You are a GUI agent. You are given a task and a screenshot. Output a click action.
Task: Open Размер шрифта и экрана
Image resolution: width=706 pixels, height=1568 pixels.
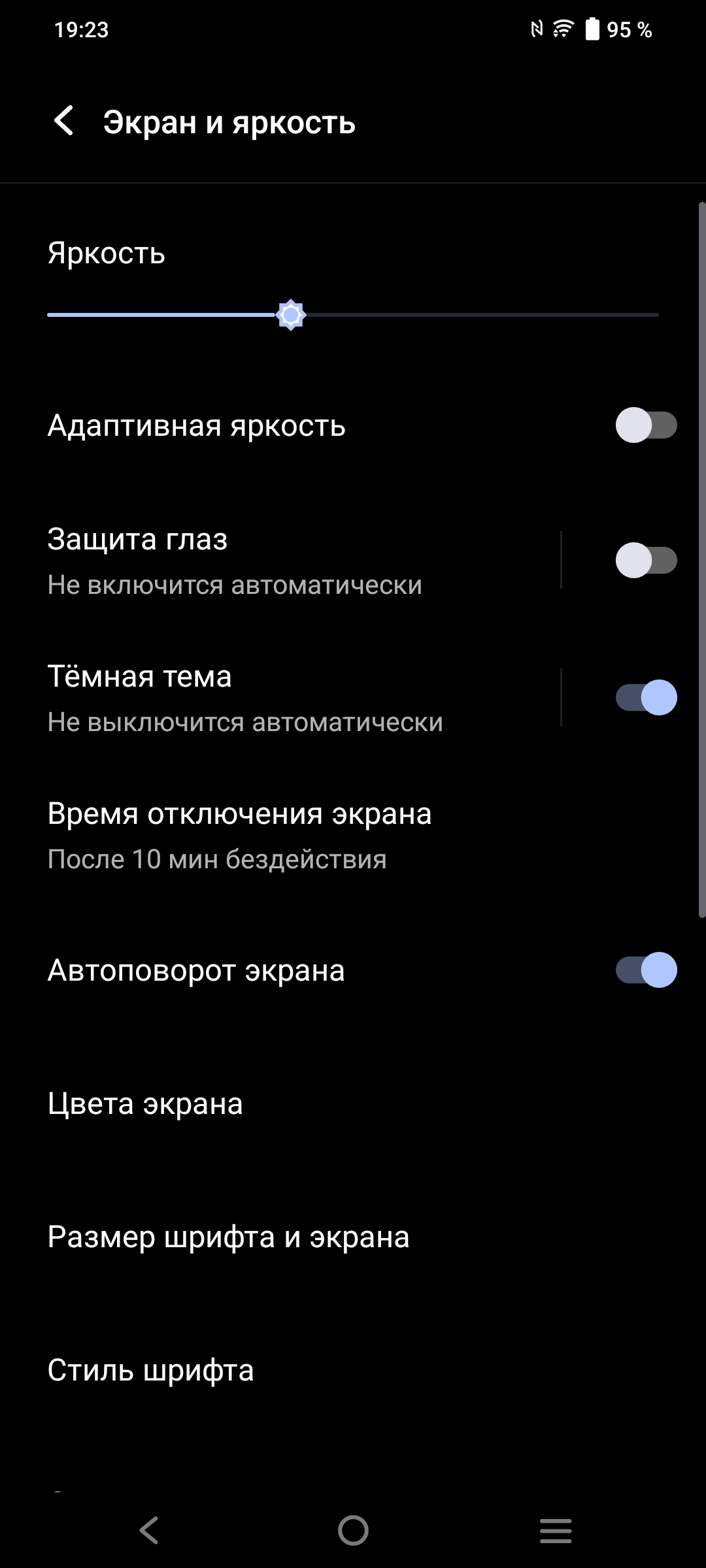pyautogui.click(x=261, y=1237)
